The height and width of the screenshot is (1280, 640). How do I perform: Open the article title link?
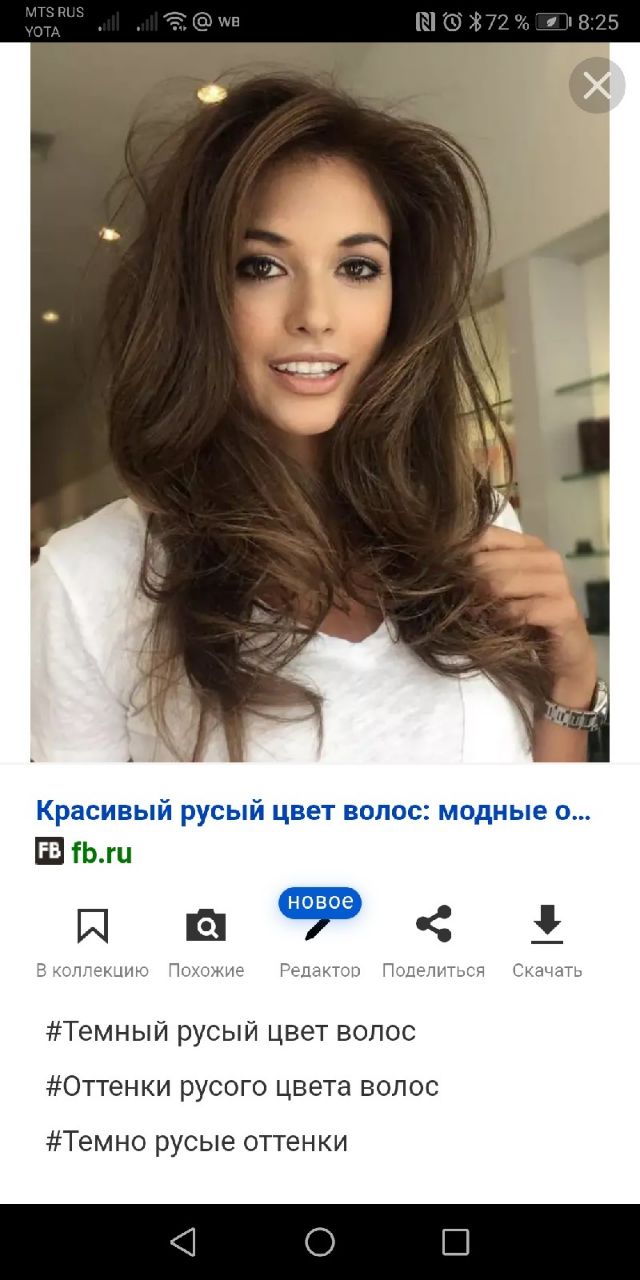pyautogui.click(x=313, y=810)
